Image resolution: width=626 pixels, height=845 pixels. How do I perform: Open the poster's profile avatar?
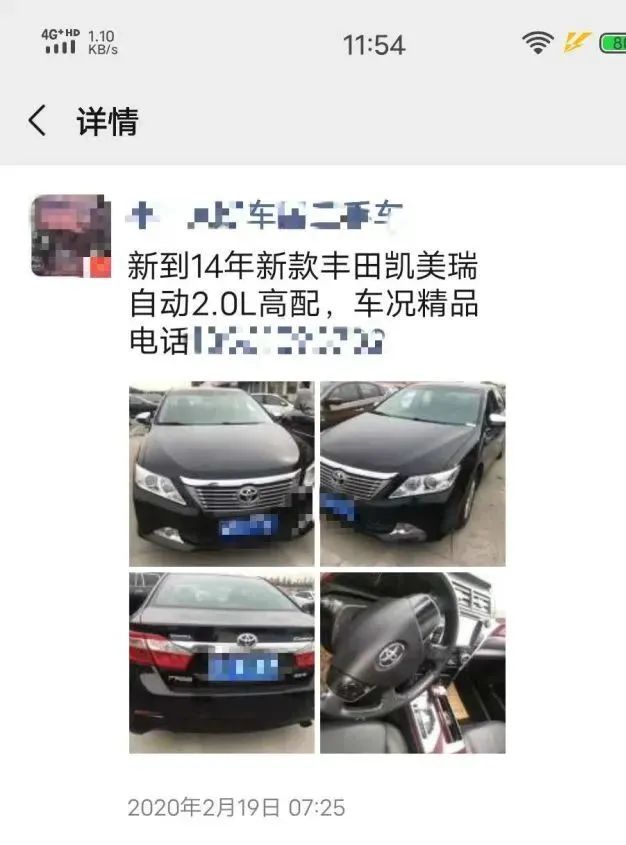pos(70,236)
